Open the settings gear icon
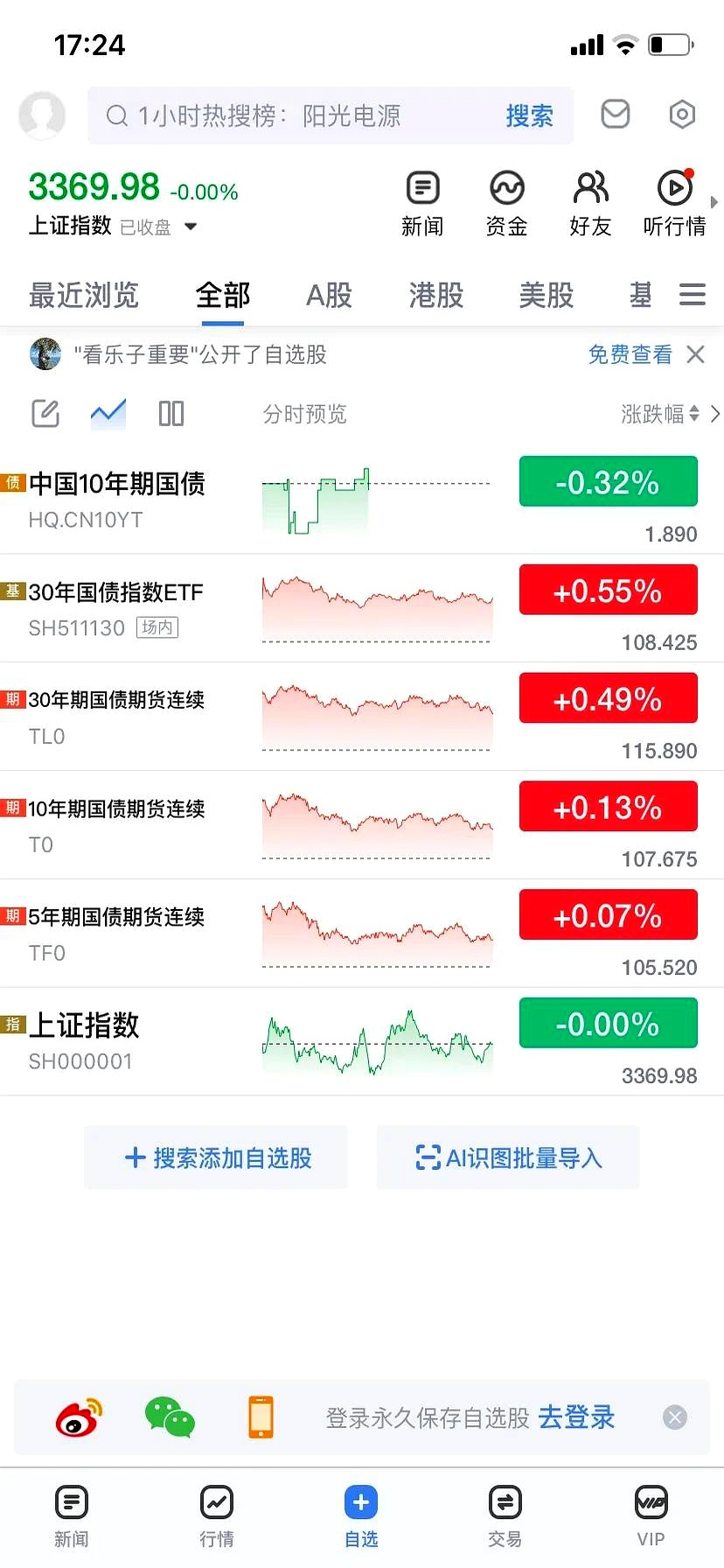 (x=682, y=115)
